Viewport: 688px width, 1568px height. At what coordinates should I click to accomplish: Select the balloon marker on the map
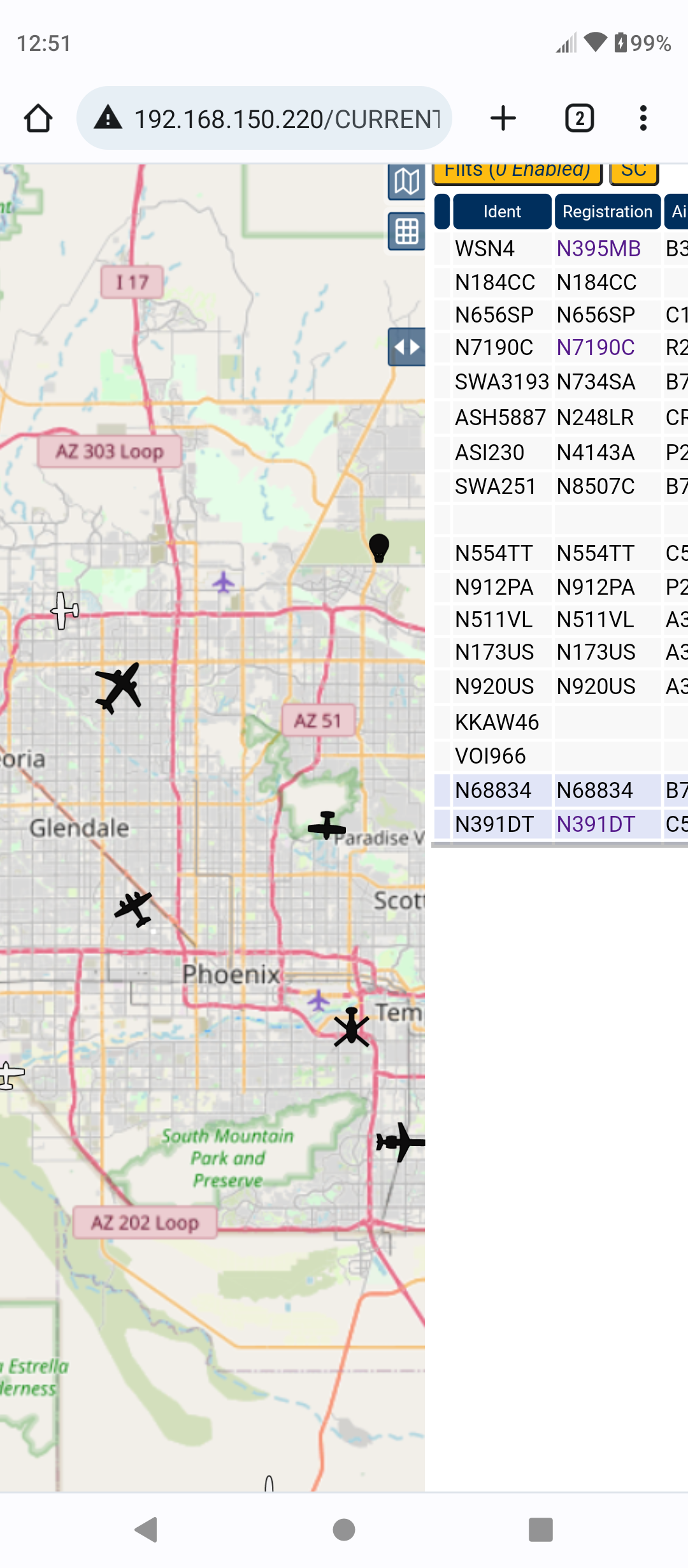pyautogui.click(x=379, y=548)
